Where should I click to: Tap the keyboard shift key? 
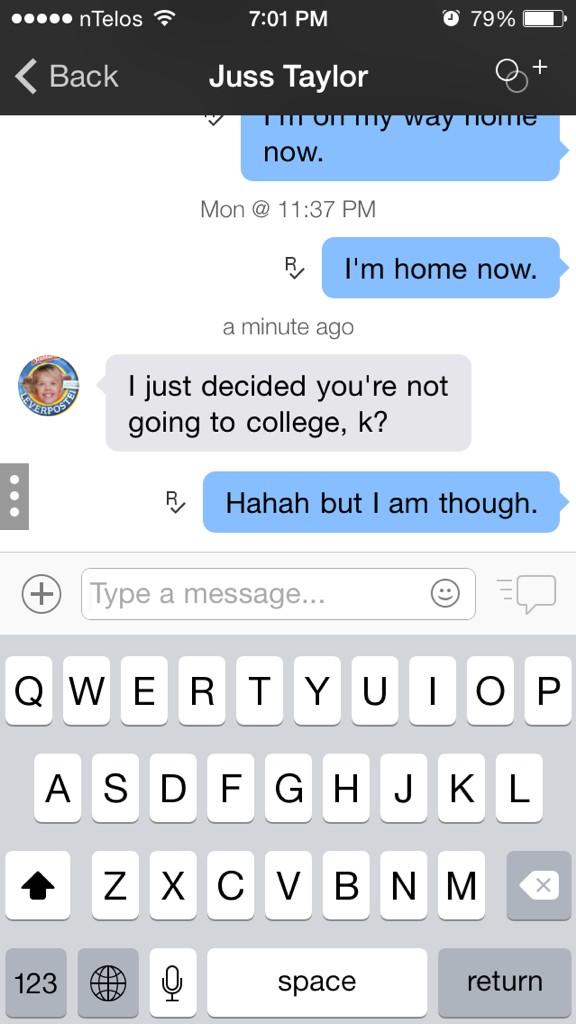coord(38,886)
